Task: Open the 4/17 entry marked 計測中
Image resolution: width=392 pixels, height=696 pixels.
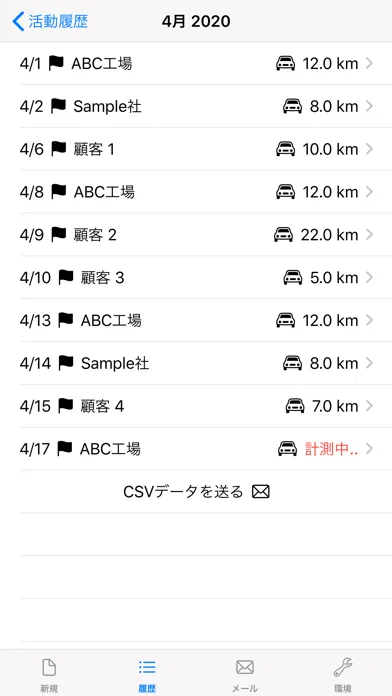Action: tap(196, 449)
